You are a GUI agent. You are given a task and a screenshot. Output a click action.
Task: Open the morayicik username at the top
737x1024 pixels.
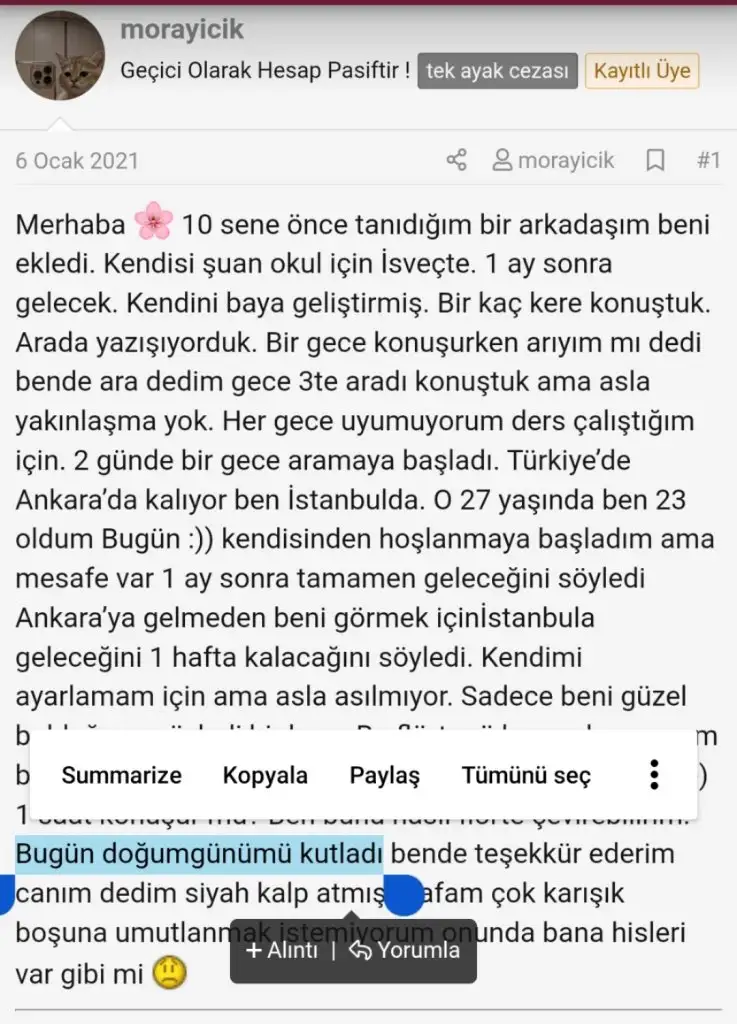click(181, 30)
